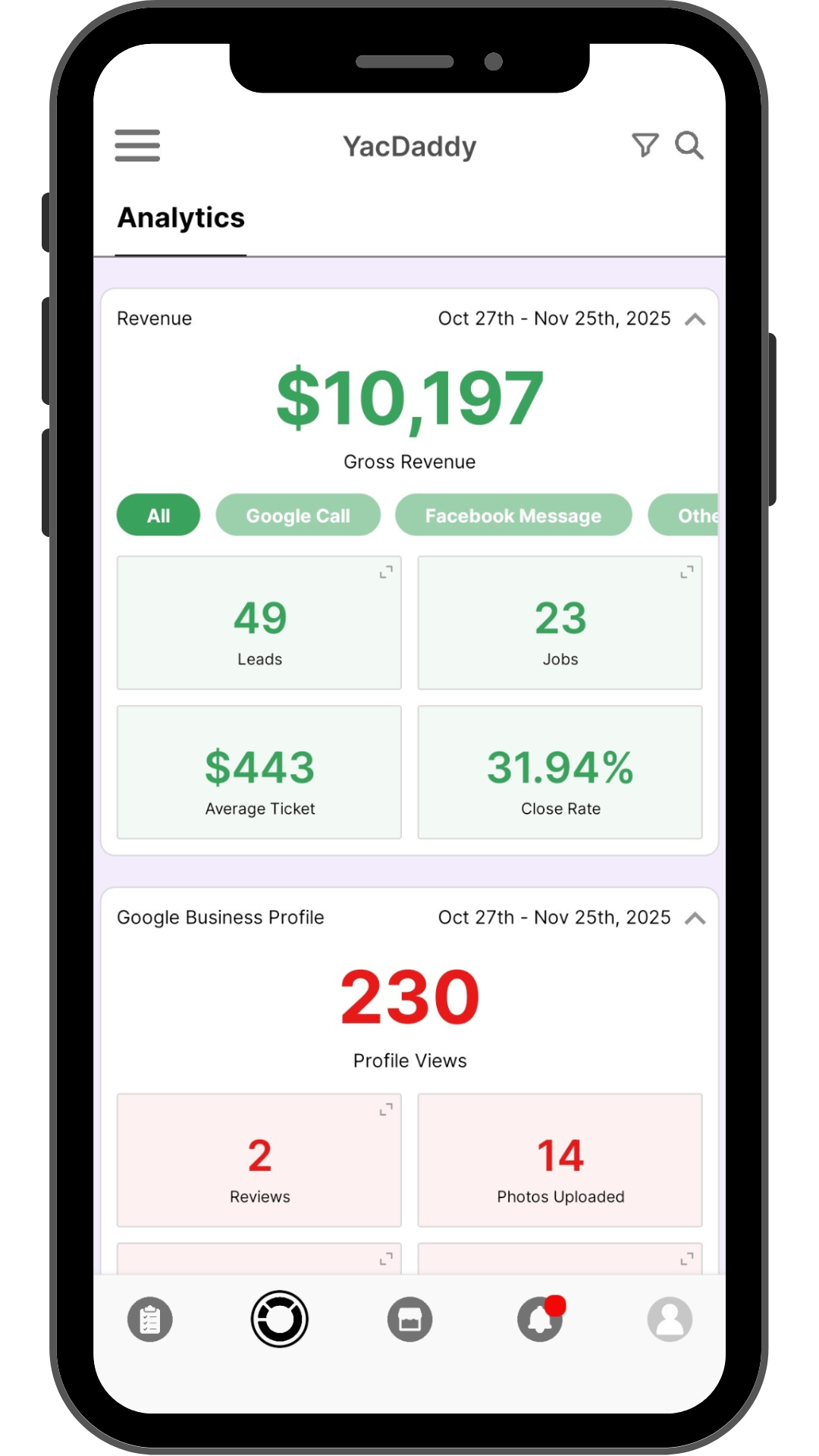Tap the 31.94% Close Rate value

point(560,768)
